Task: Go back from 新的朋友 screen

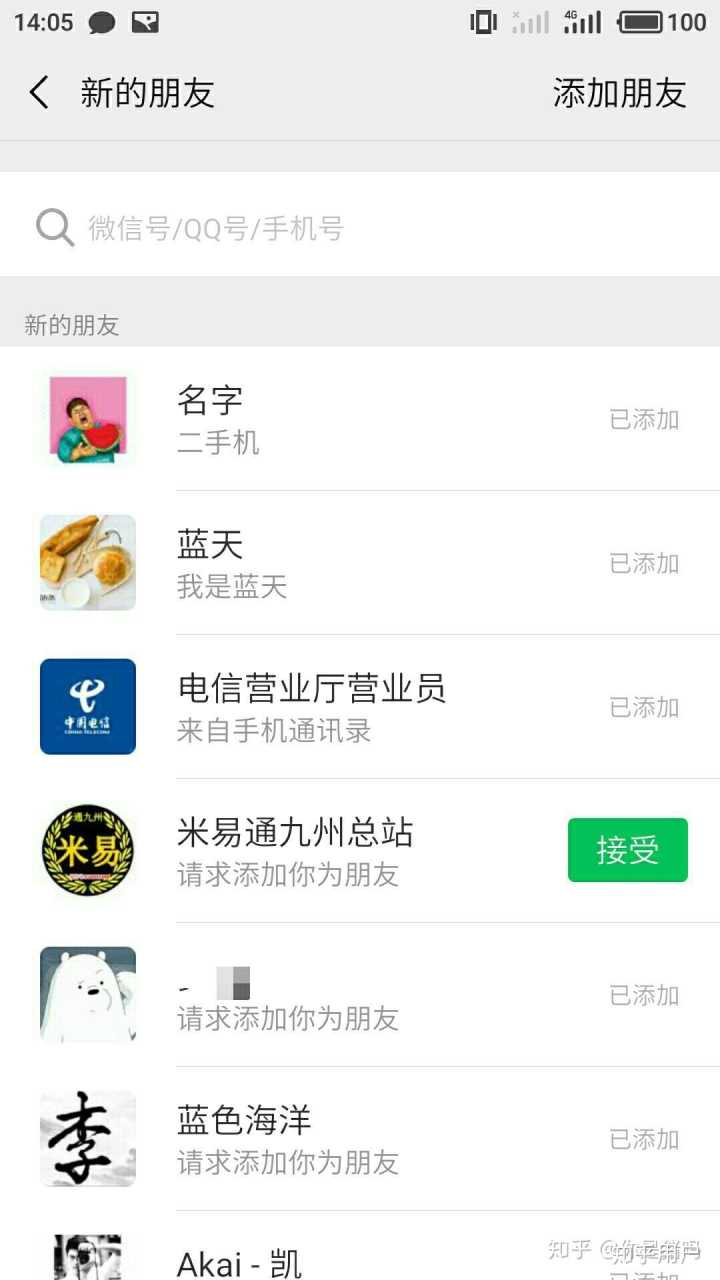Action: pyautogui.click(x=39, y=93)
